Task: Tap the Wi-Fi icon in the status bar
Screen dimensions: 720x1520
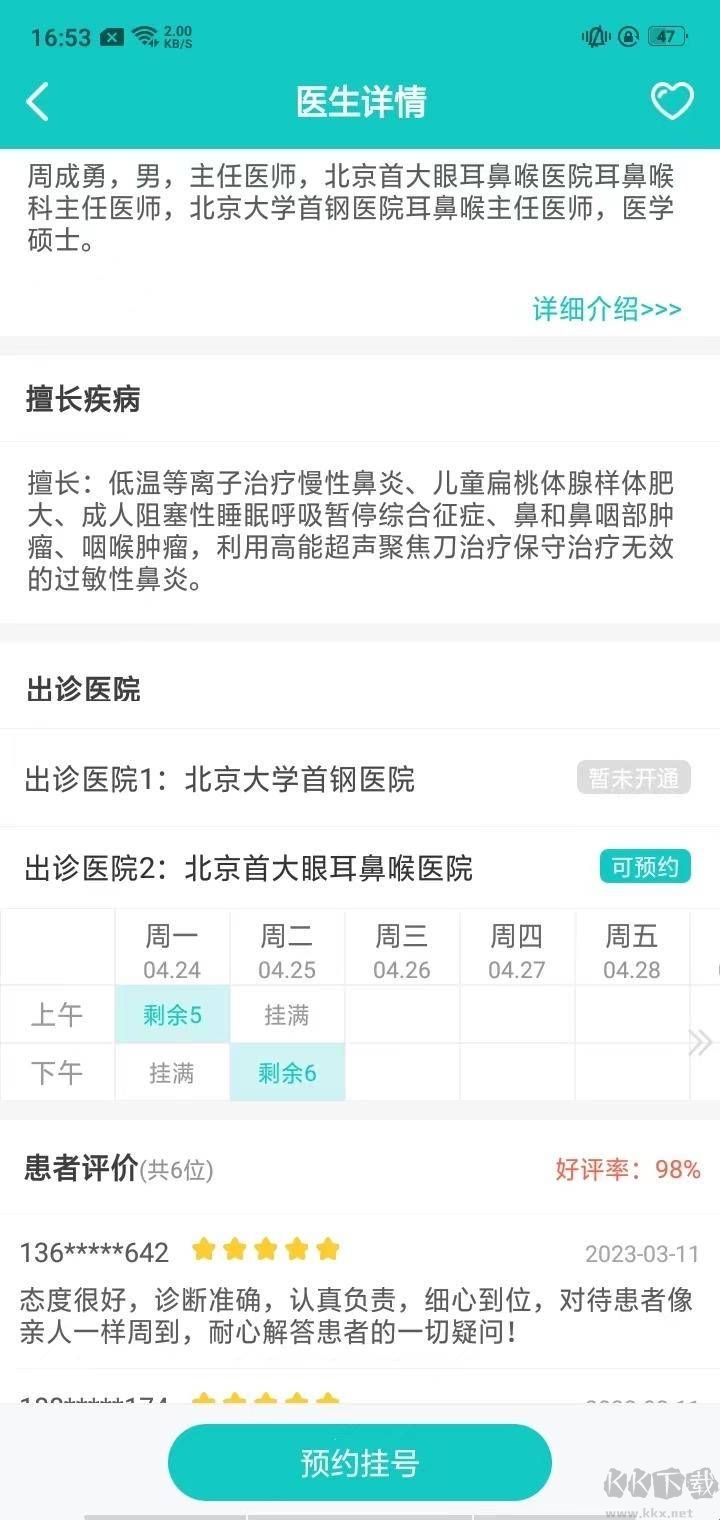Action: pyautogui.click(x=146, y=34)
